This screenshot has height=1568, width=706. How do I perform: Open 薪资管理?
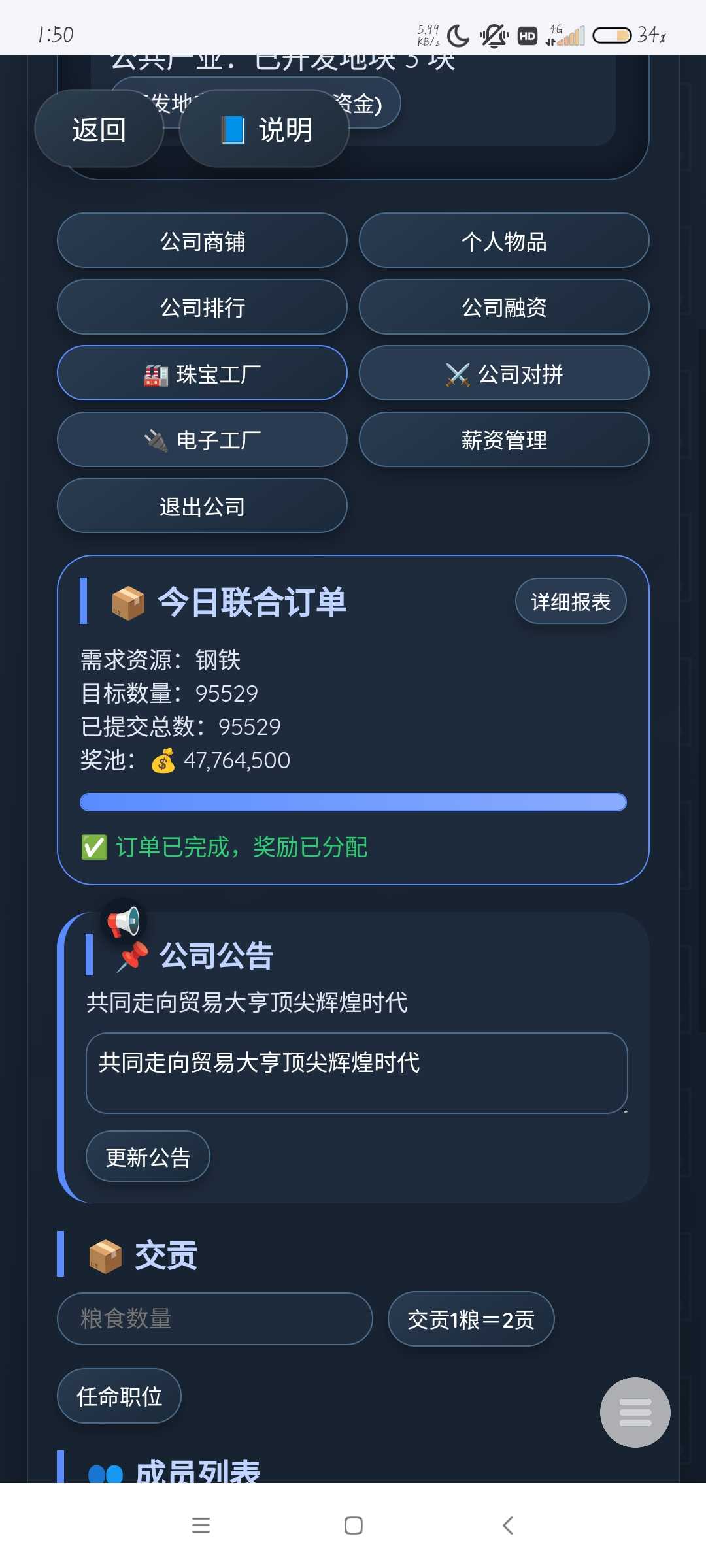pos(504,440)
